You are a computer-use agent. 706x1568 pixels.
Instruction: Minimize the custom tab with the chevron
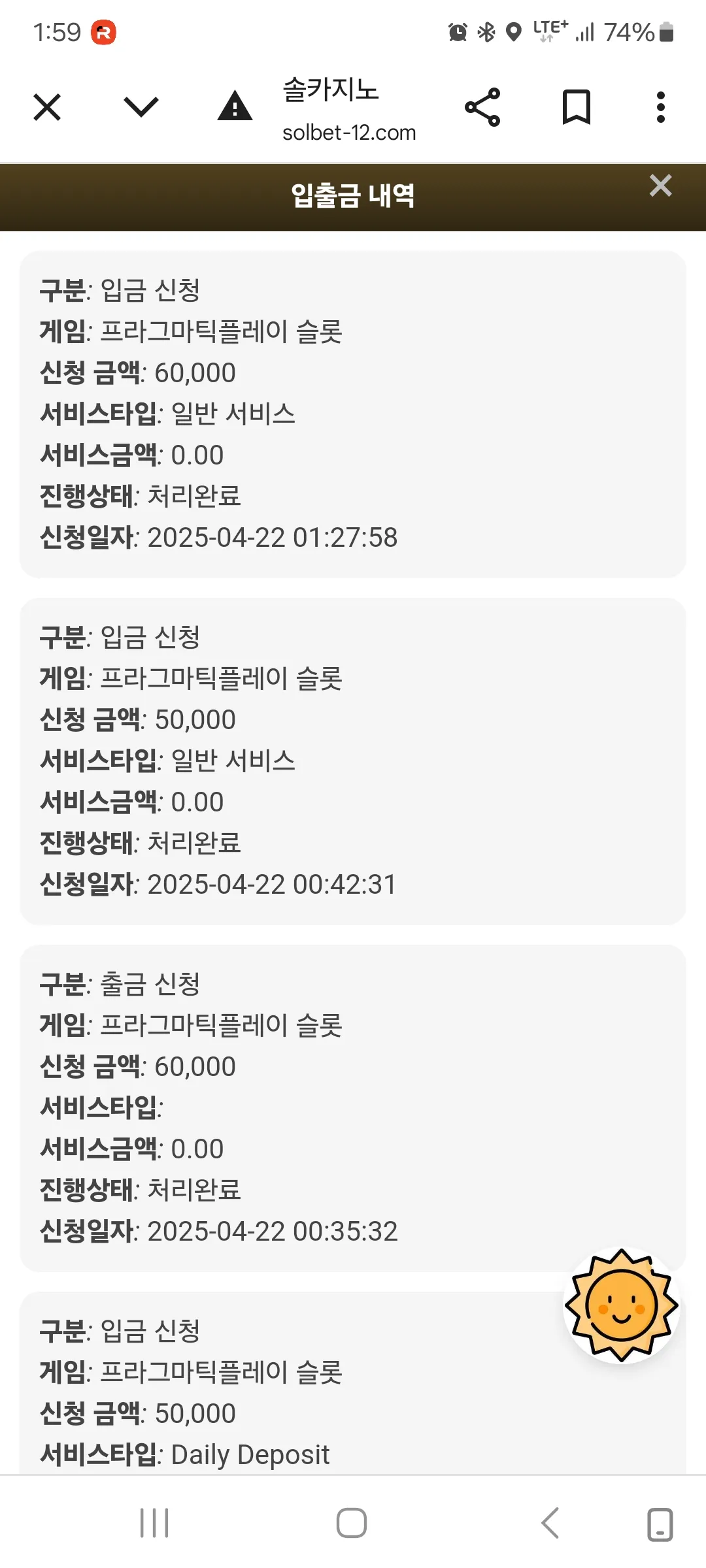coord(141,107)
